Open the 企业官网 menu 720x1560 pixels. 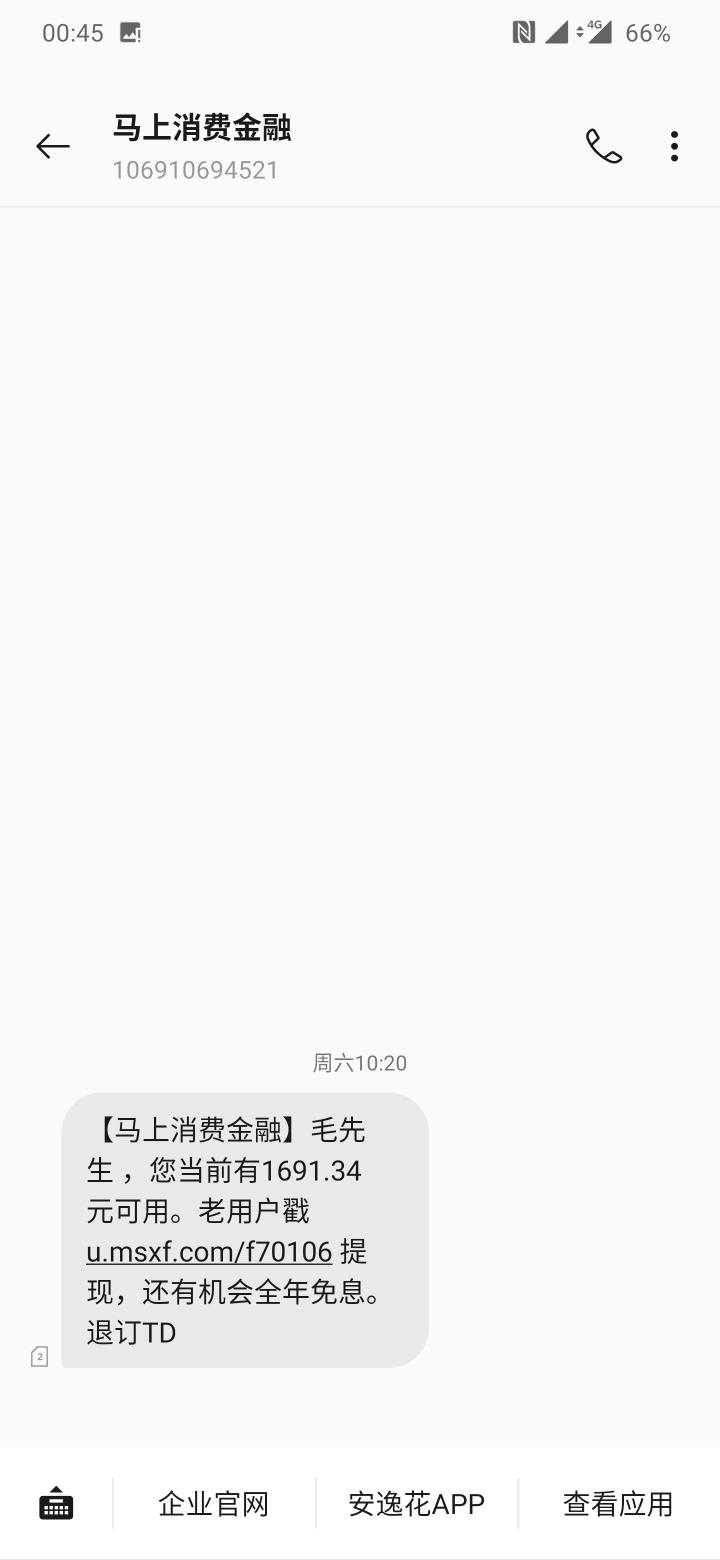(x=214, y=1503)
